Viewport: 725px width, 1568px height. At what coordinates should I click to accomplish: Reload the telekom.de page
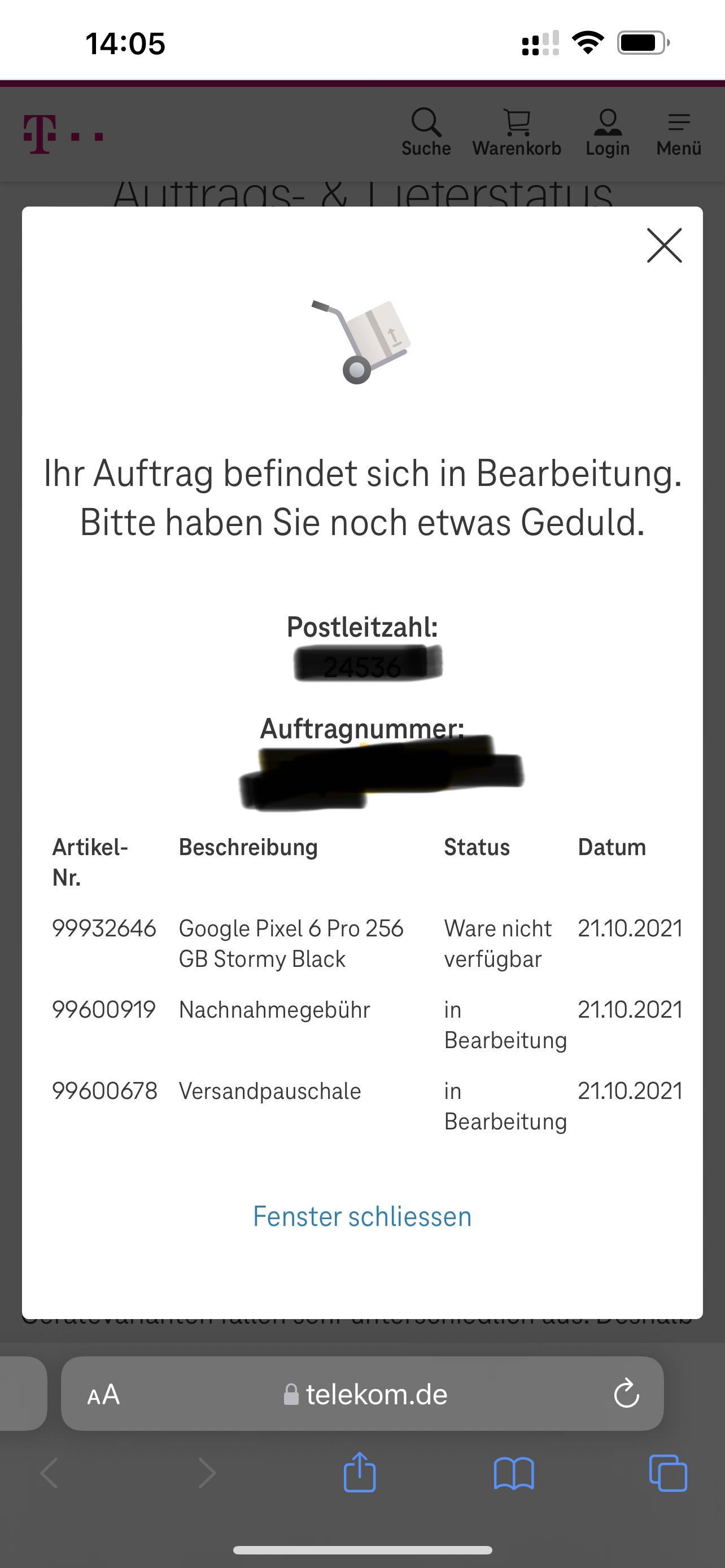click(626, 1394)
